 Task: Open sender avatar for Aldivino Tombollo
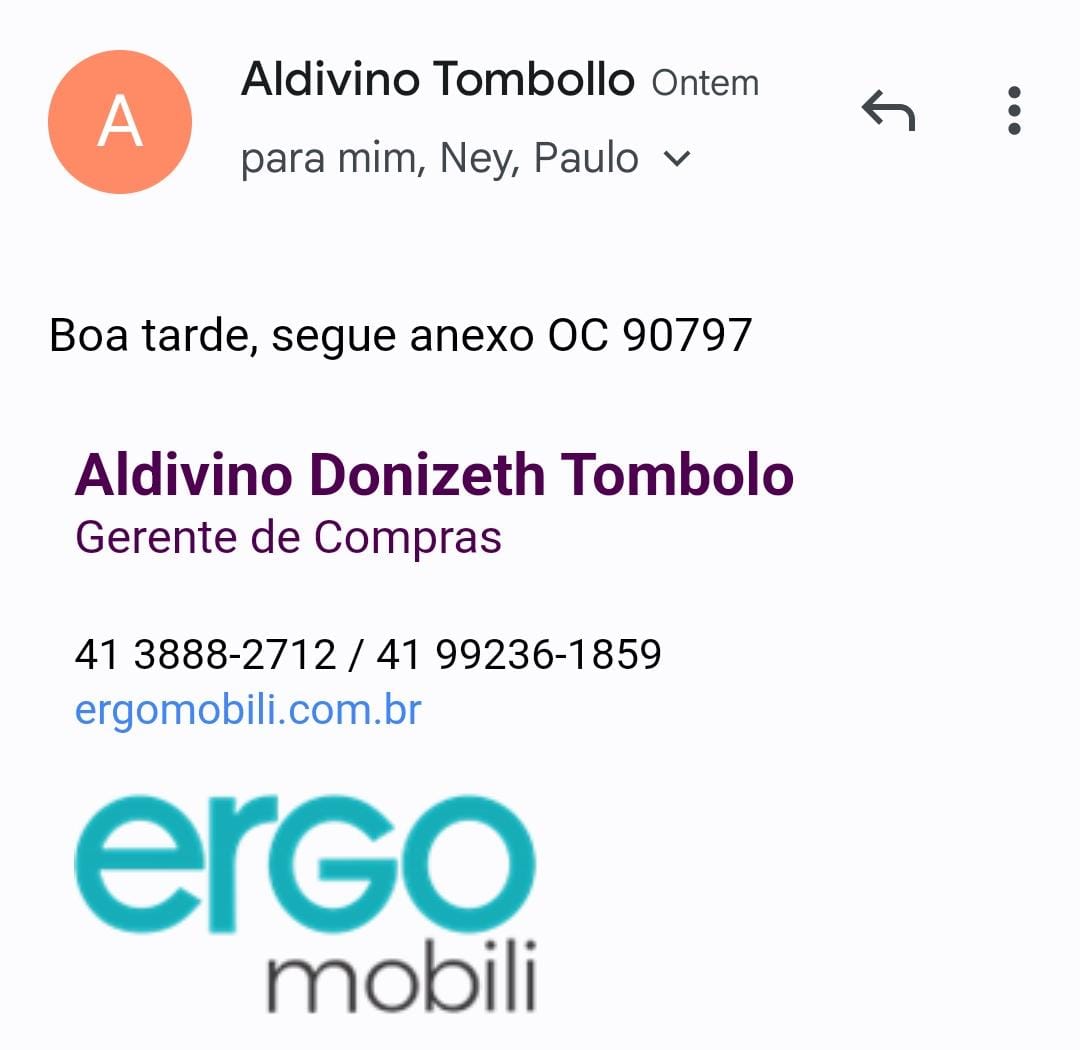(x=120, y=122)
